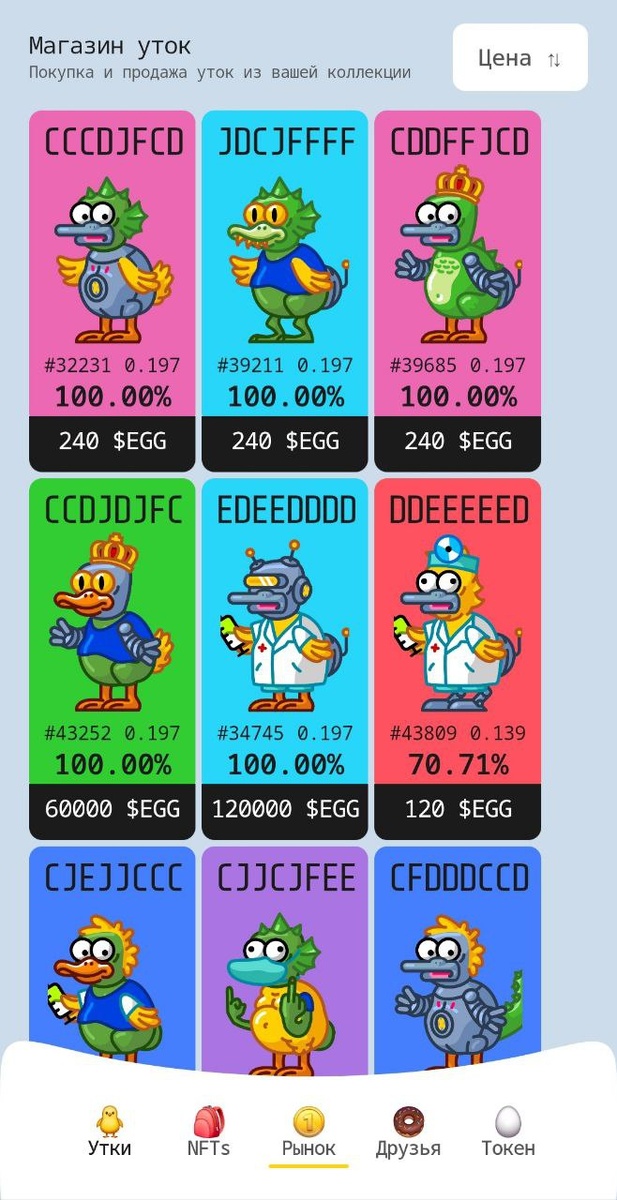Select duck card CDDFFJCD
The height and width of the screenshot is (1200, 617).
pyautogui.click(x=458, y=270)
